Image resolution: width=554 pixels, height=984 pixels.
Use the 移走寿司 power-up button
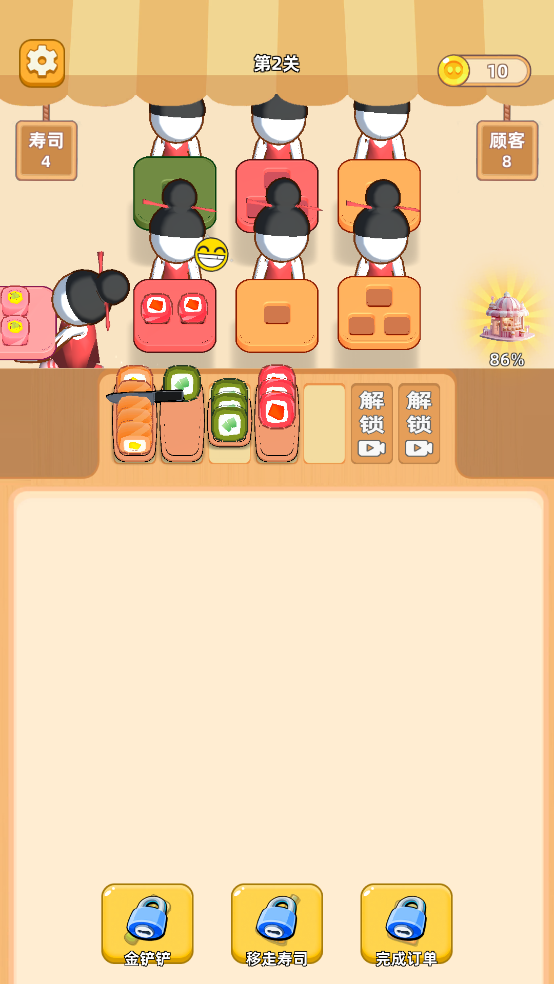[x=277, y=924]
